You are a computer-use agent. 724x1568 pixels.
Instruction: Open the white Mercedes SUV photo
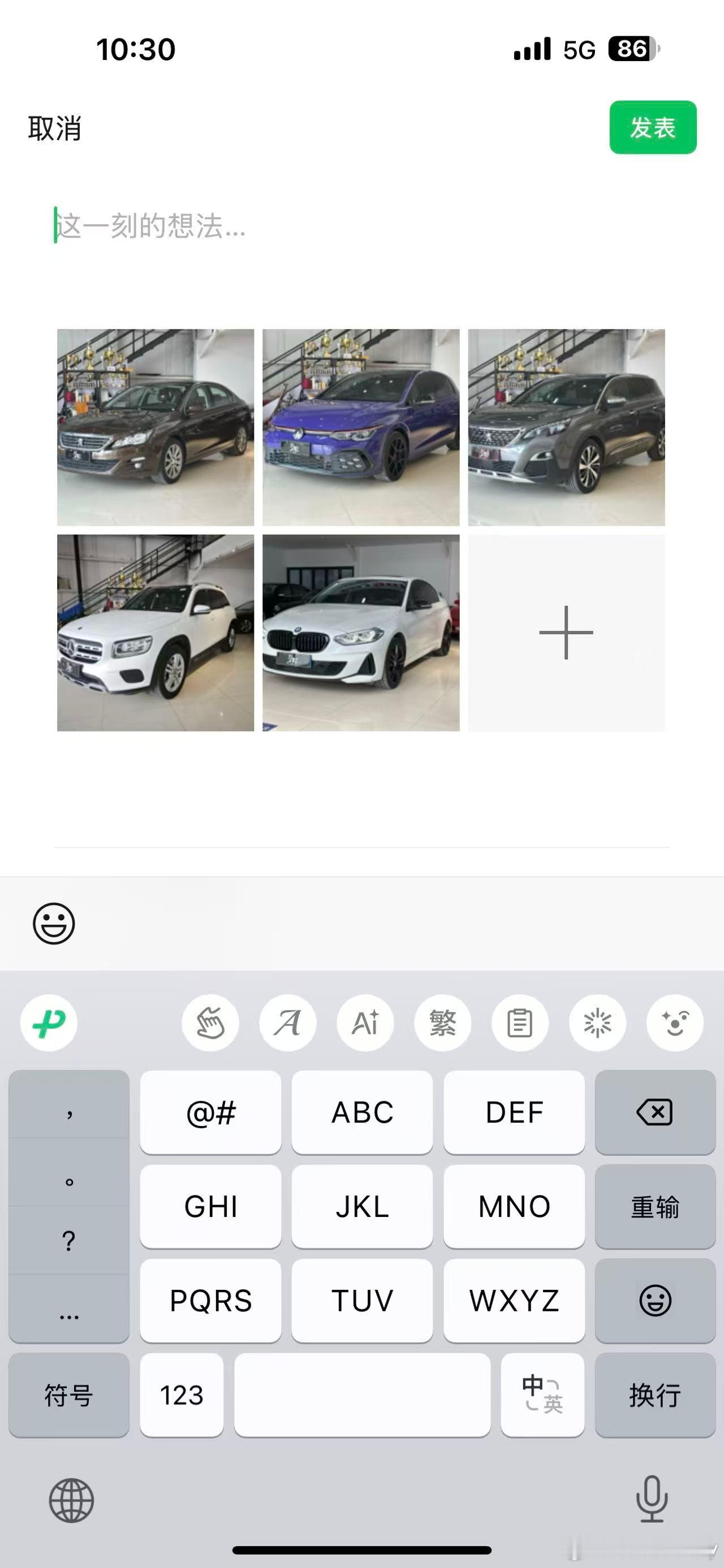(156, 633)
